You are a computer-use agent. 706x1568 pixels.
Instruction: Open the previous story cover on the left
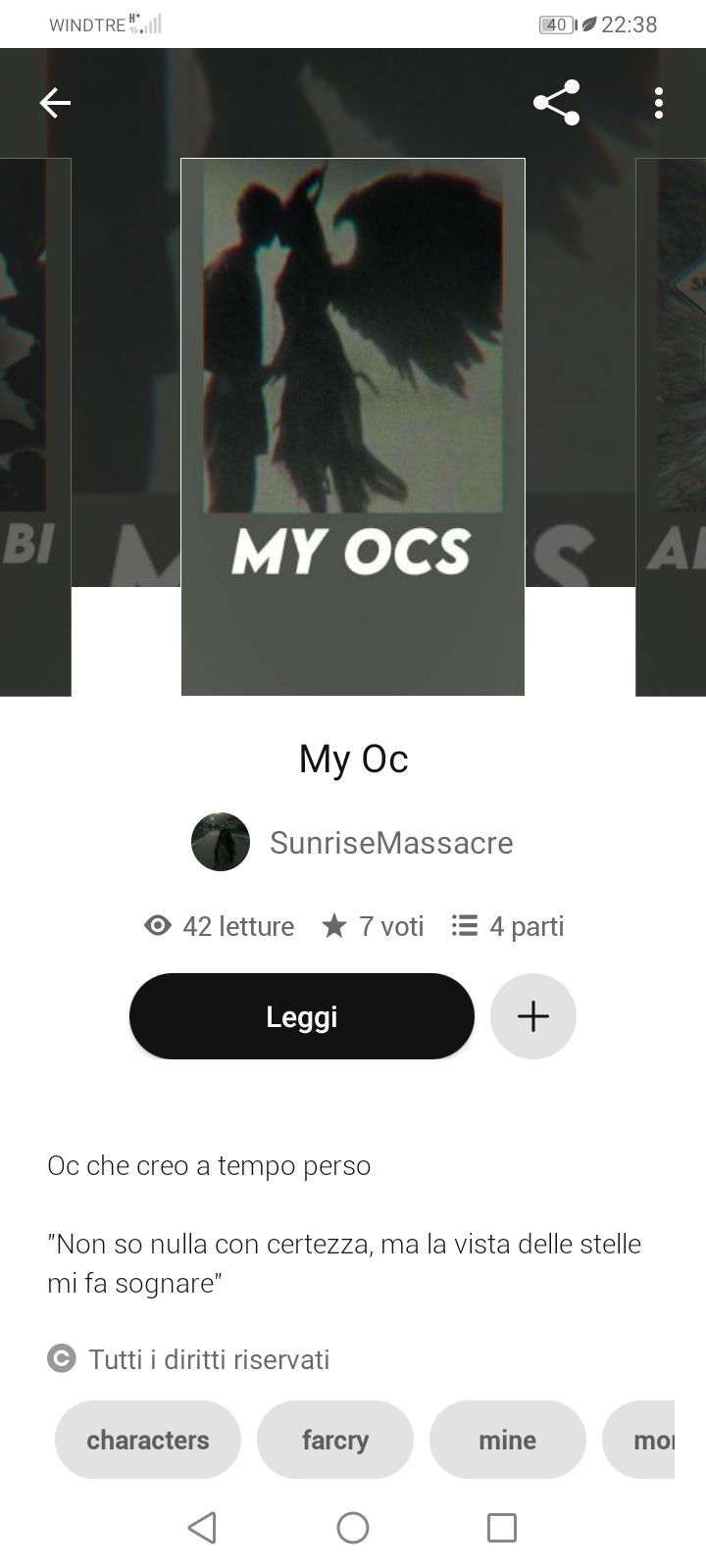tap(34, 426)
